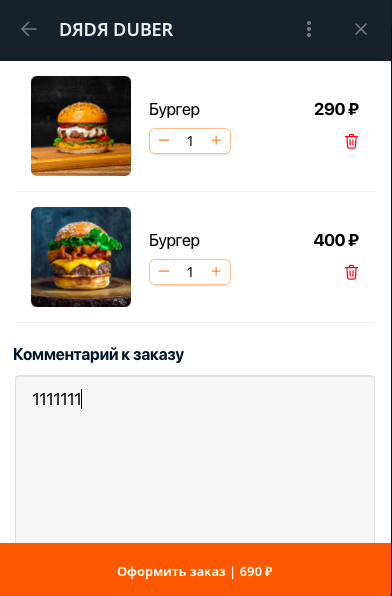This screenshot has width=392, height=596.
Task: Open the 290 ₽ burger photo
Action: point(81,126)
